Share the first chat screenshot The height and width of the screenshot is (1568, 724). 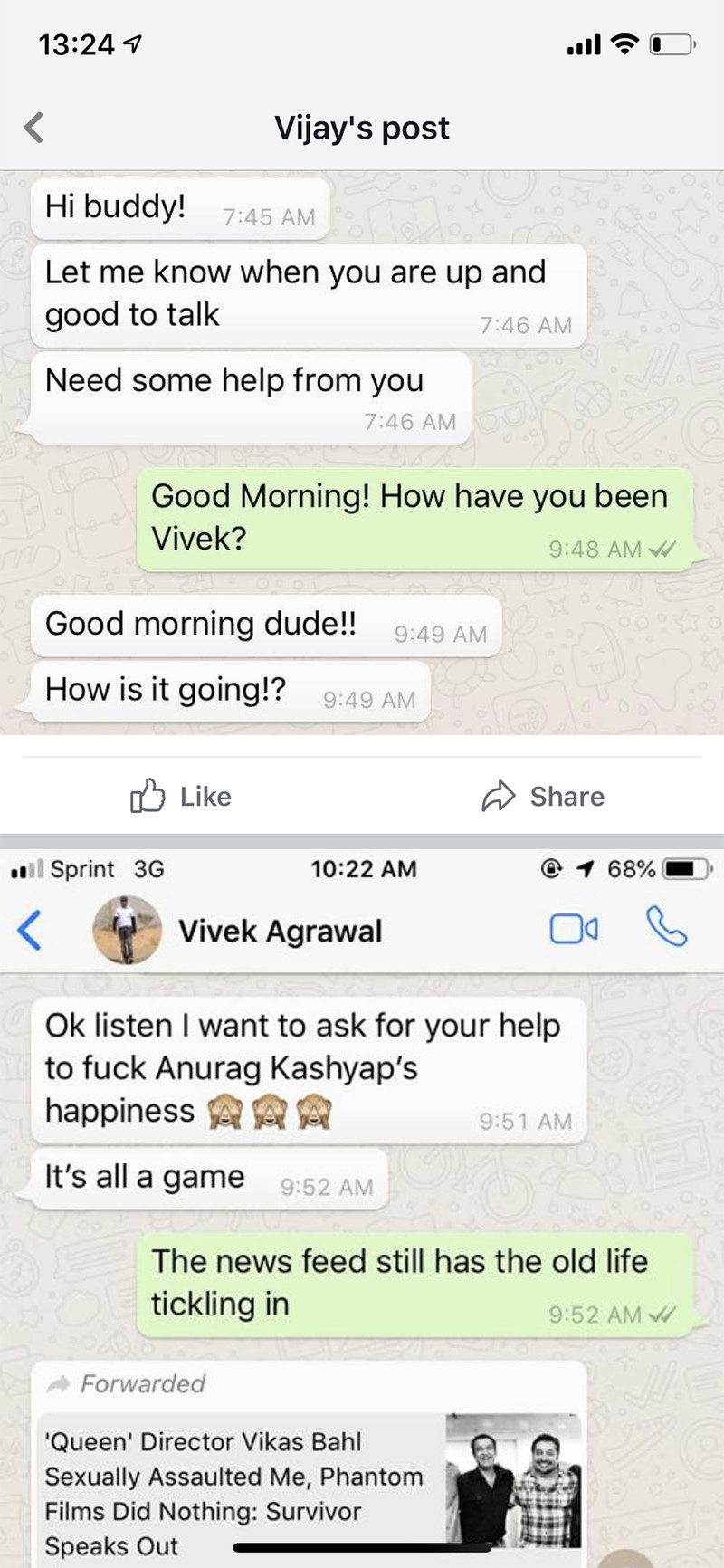pos(543,797)
